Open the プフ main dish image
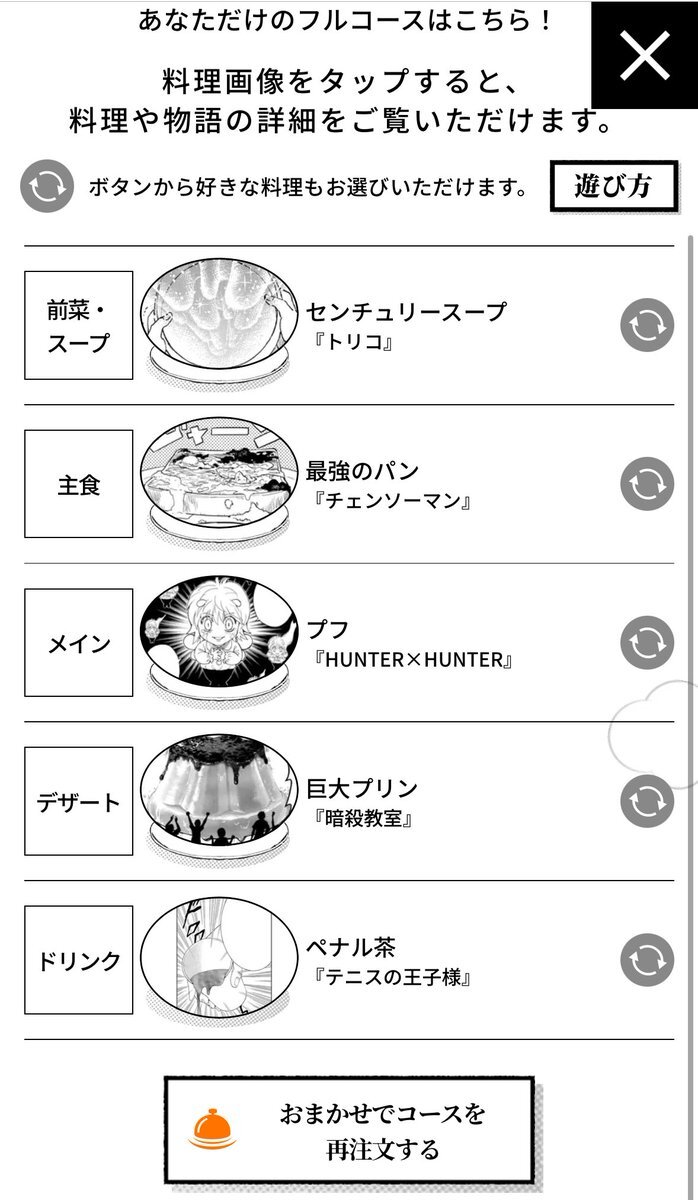698x1200 pixels. [x=218, y=636]
